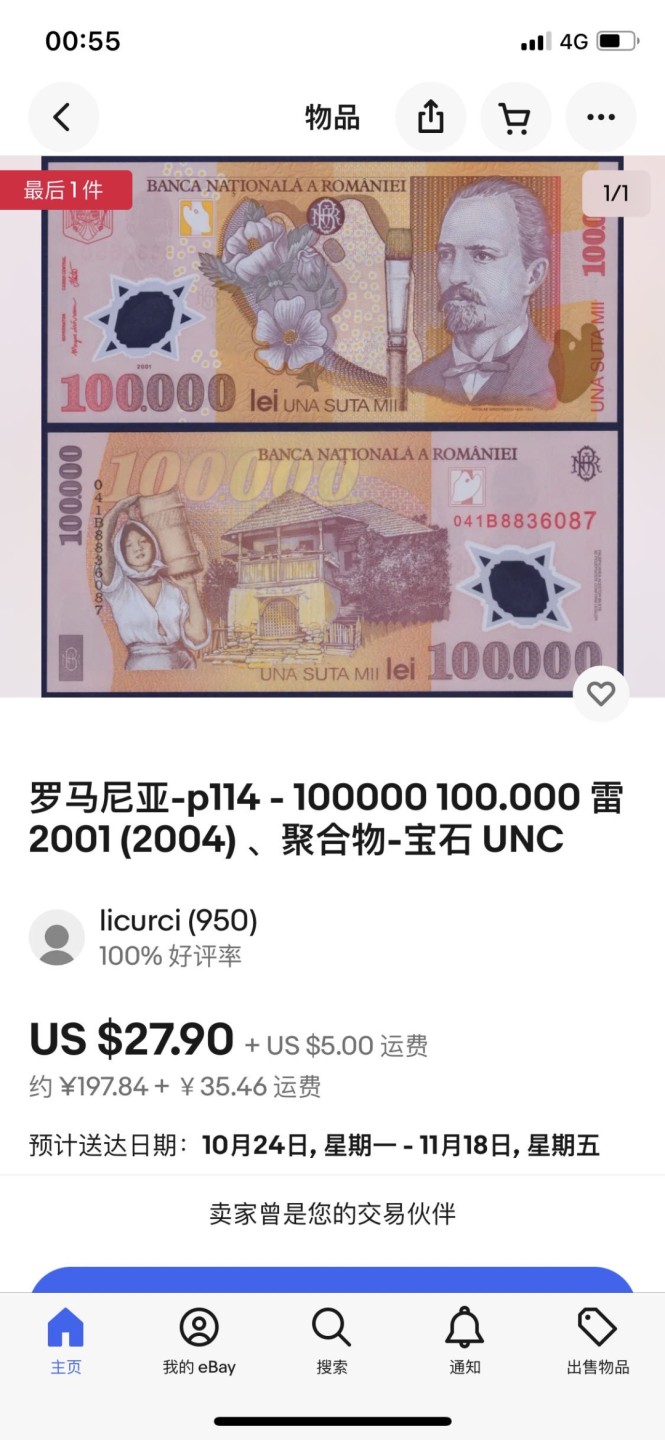The image size is (665, 1440).
Task: Open the 通知 notifications tab
Action: 465,1341
